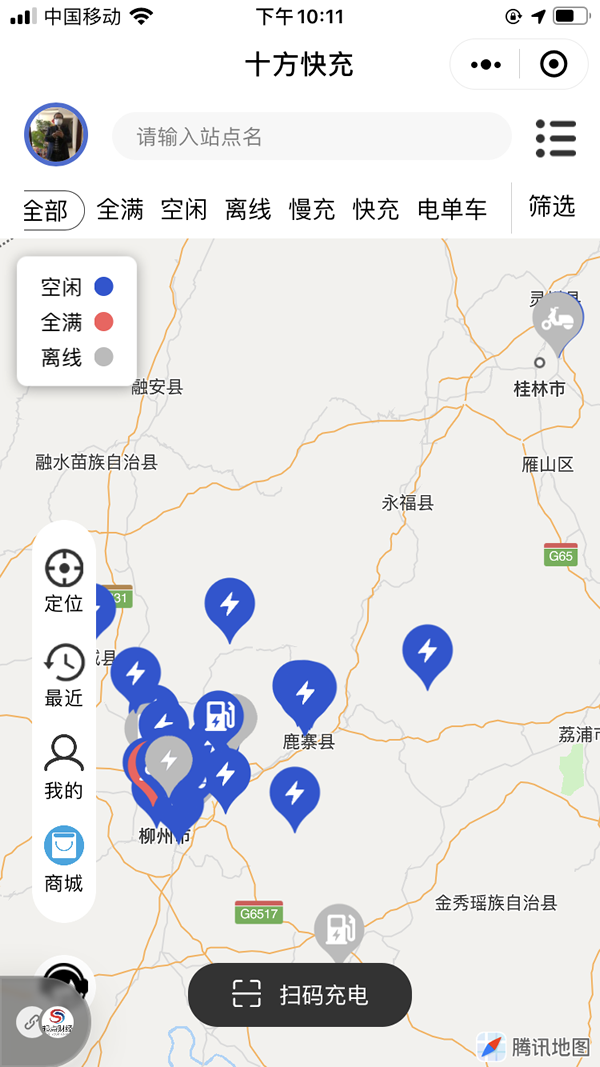Viewport: 600px width, 1067px height.
Task: Go to 我的 account page
Action: click(64, 767)
